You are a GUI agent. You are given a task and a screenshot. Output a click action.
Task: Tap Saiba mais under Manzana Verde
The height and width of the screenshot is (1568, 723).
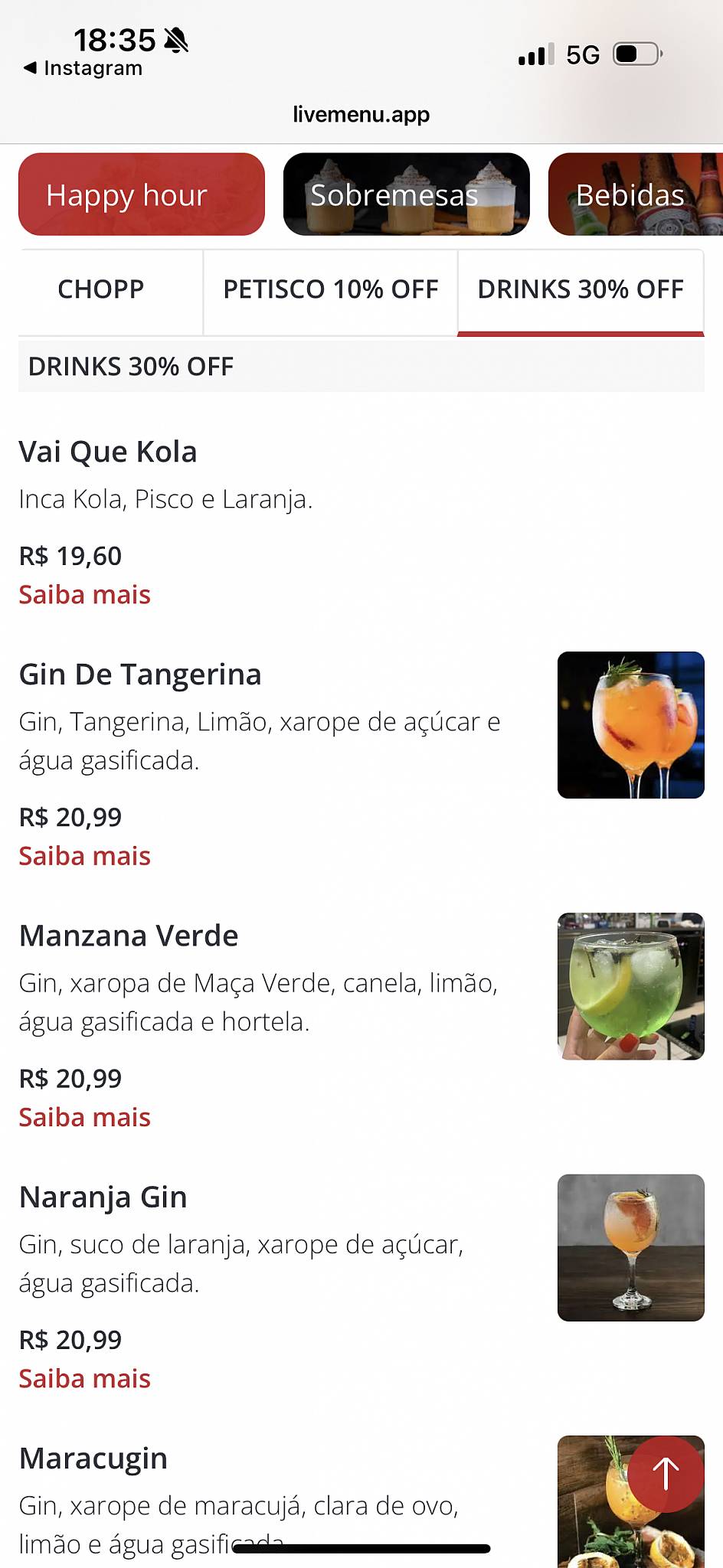point(84,1117)
